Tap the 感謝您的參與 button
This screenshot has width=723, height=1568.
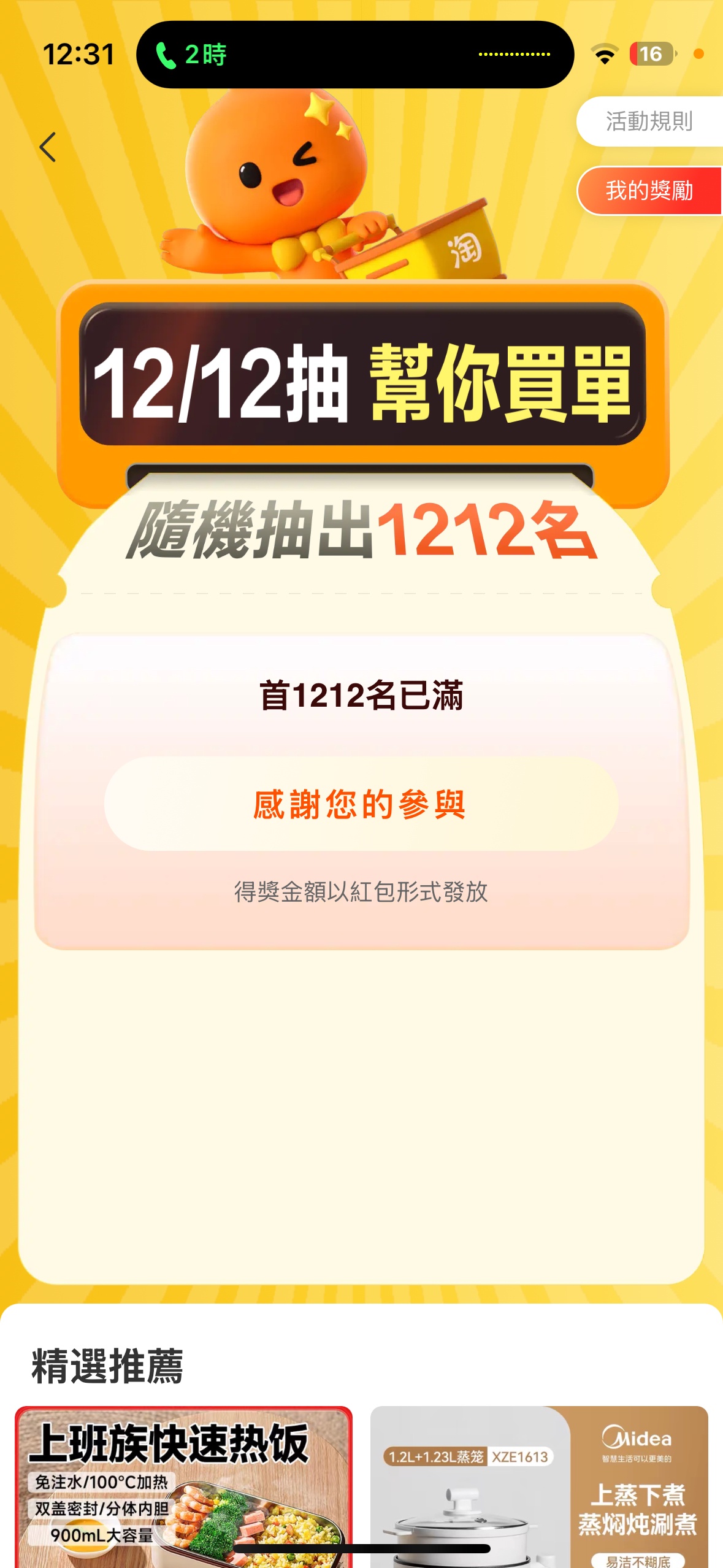(361, 804)
